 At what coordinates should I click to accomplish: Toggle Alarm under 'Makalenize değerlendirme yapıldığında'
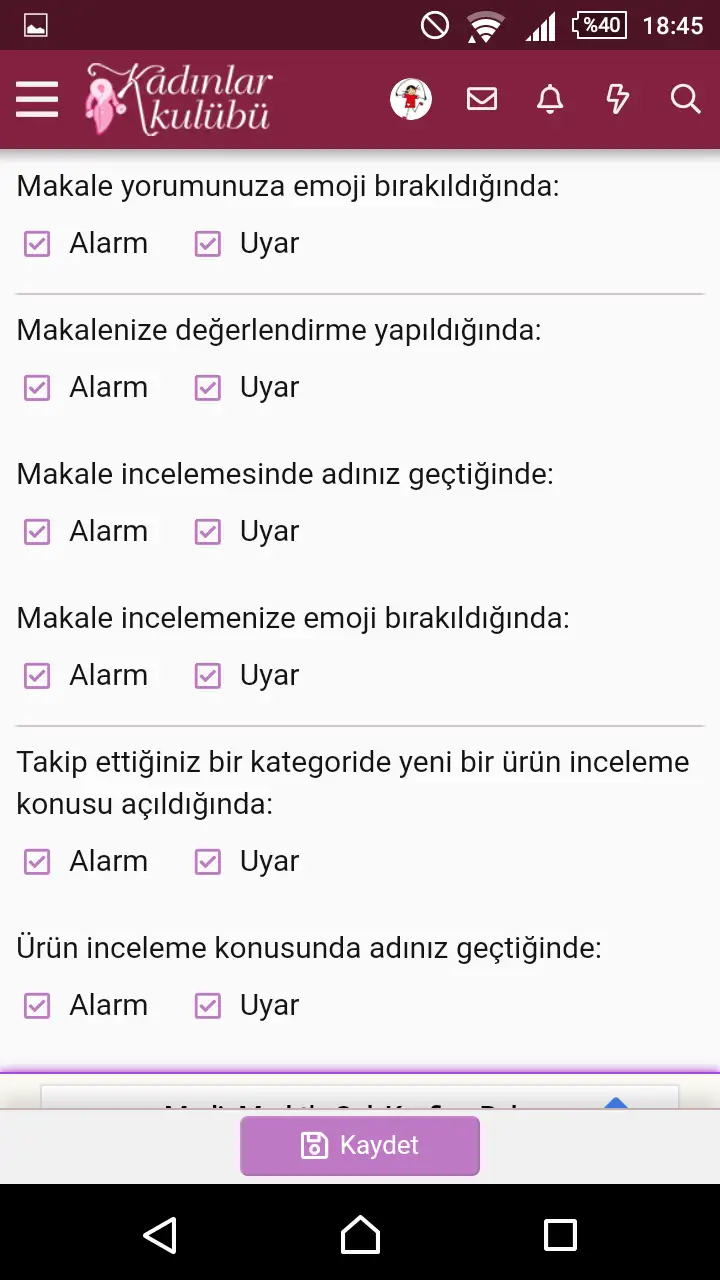[37, 387]
